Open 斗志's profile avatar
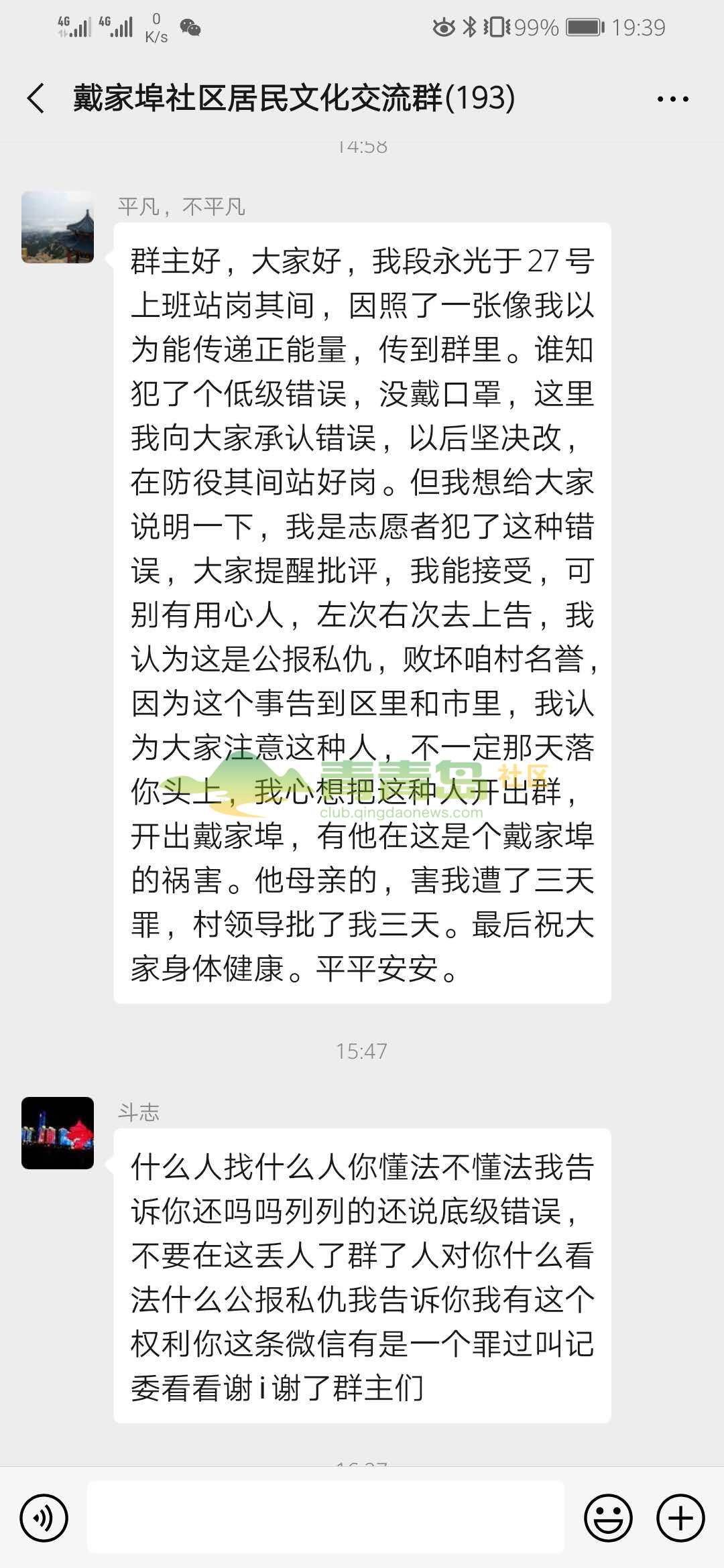 (58, 1132)
